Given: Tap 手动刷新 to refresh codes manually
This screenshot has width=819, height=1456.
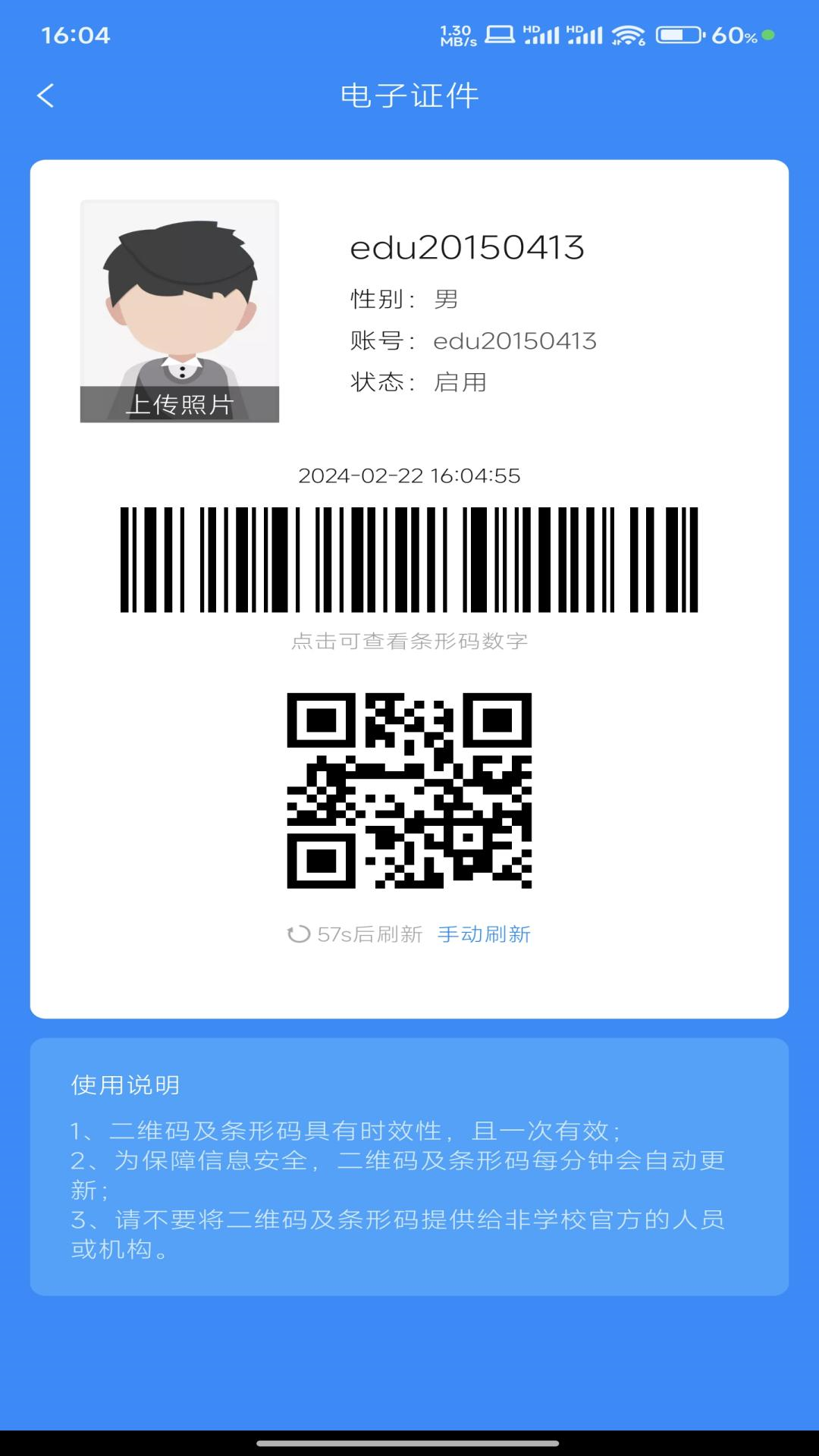Looking at the screenshot, I should click(485, 934).
